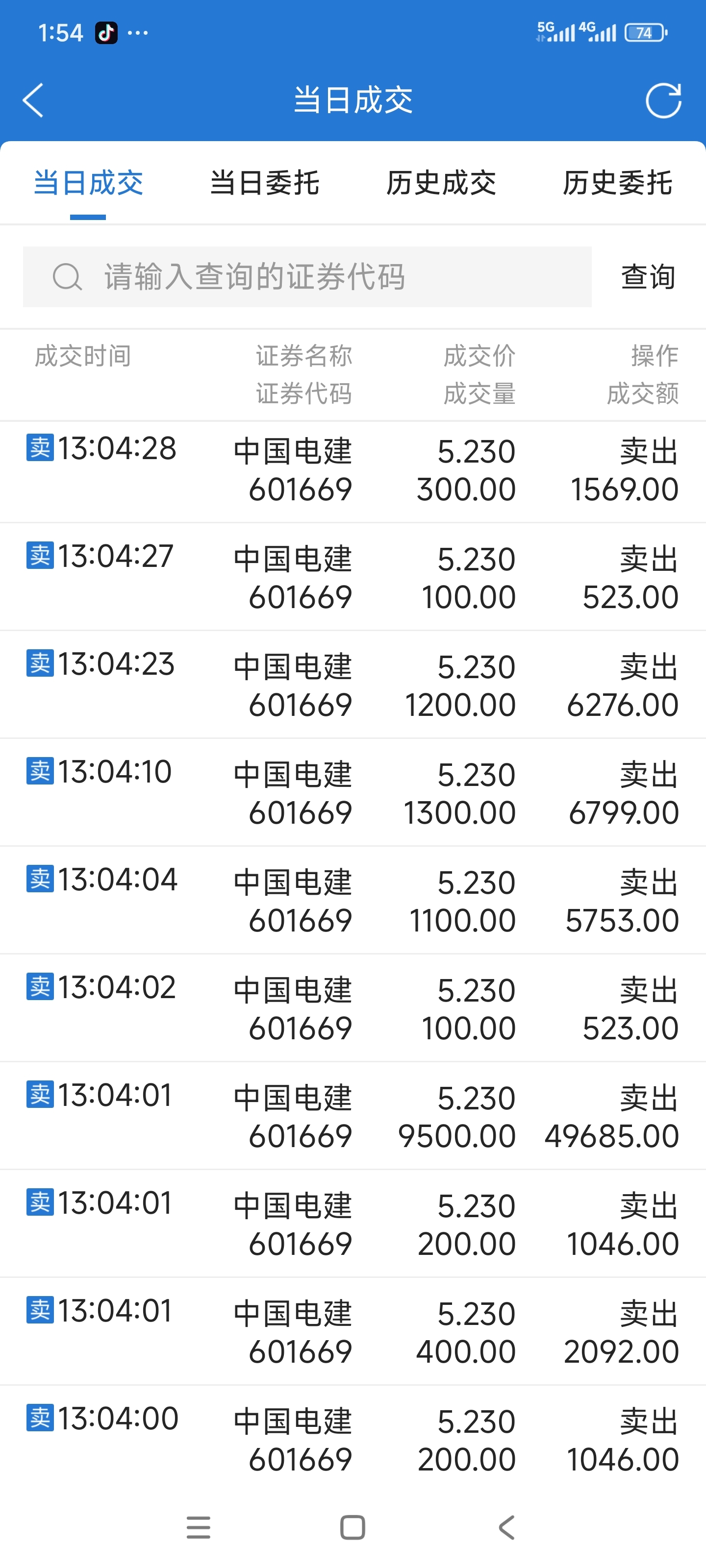
Task: Open the 历史委托 tab
Action: click(617, 183)
